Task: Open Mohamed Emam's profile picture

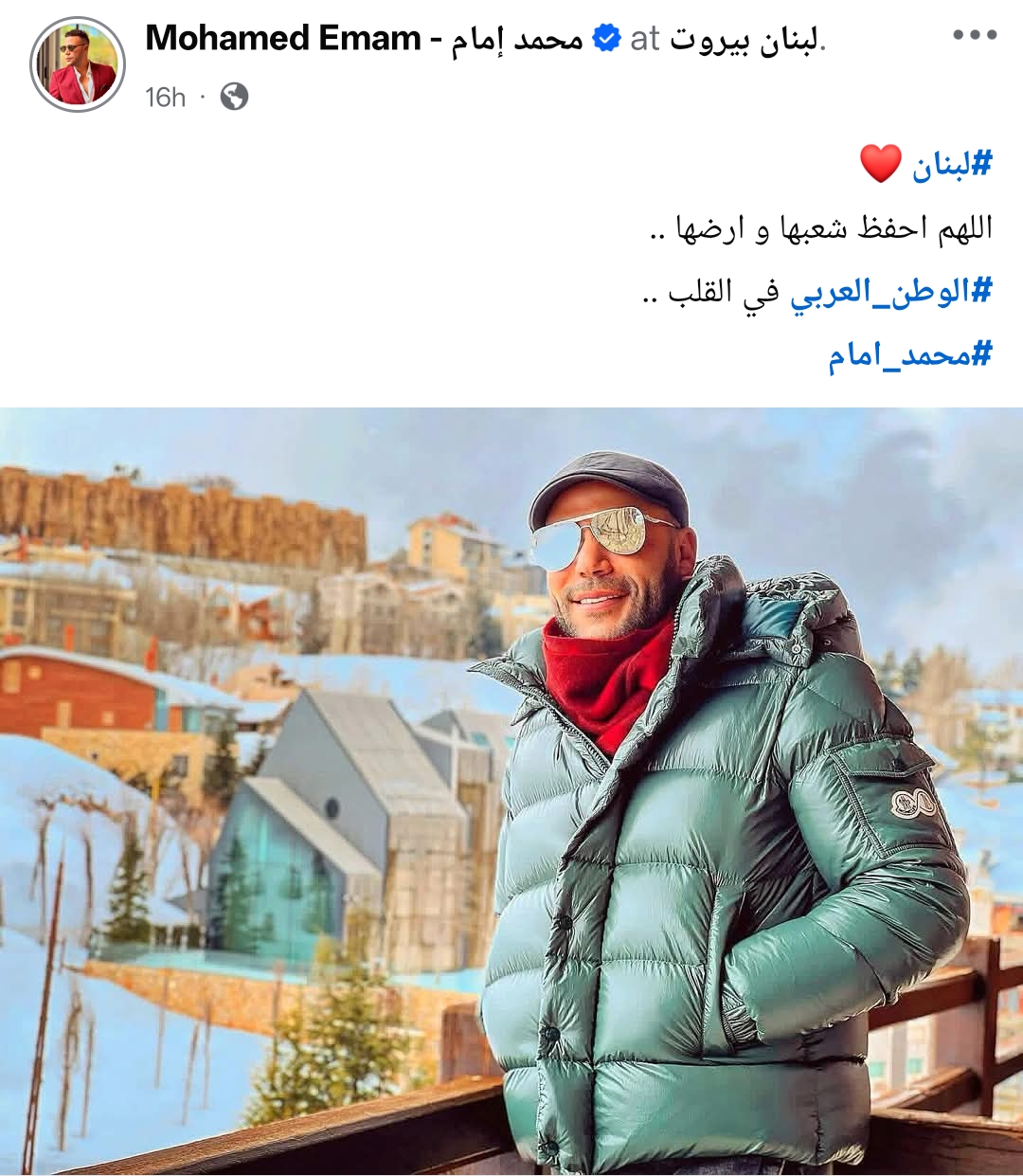Action: [78, 64]
